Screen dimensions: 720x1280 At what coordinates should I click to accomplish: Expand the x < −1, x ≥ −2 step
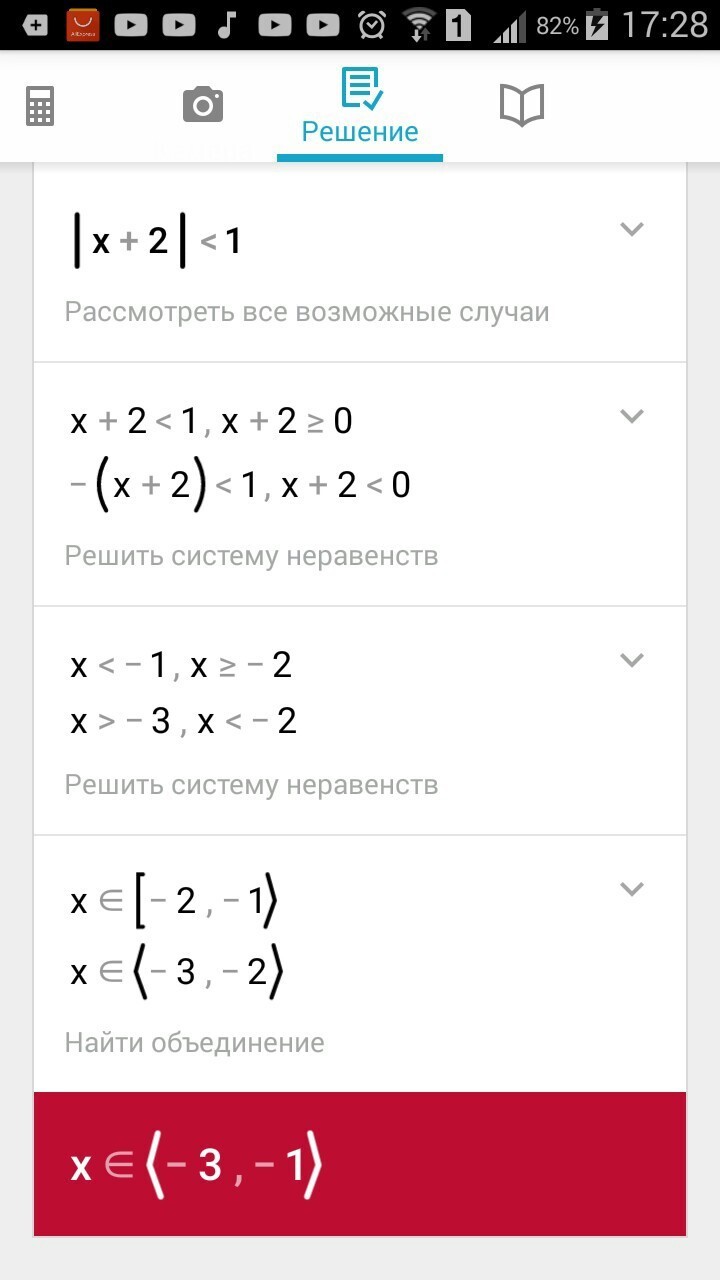[x=631, y=660]
